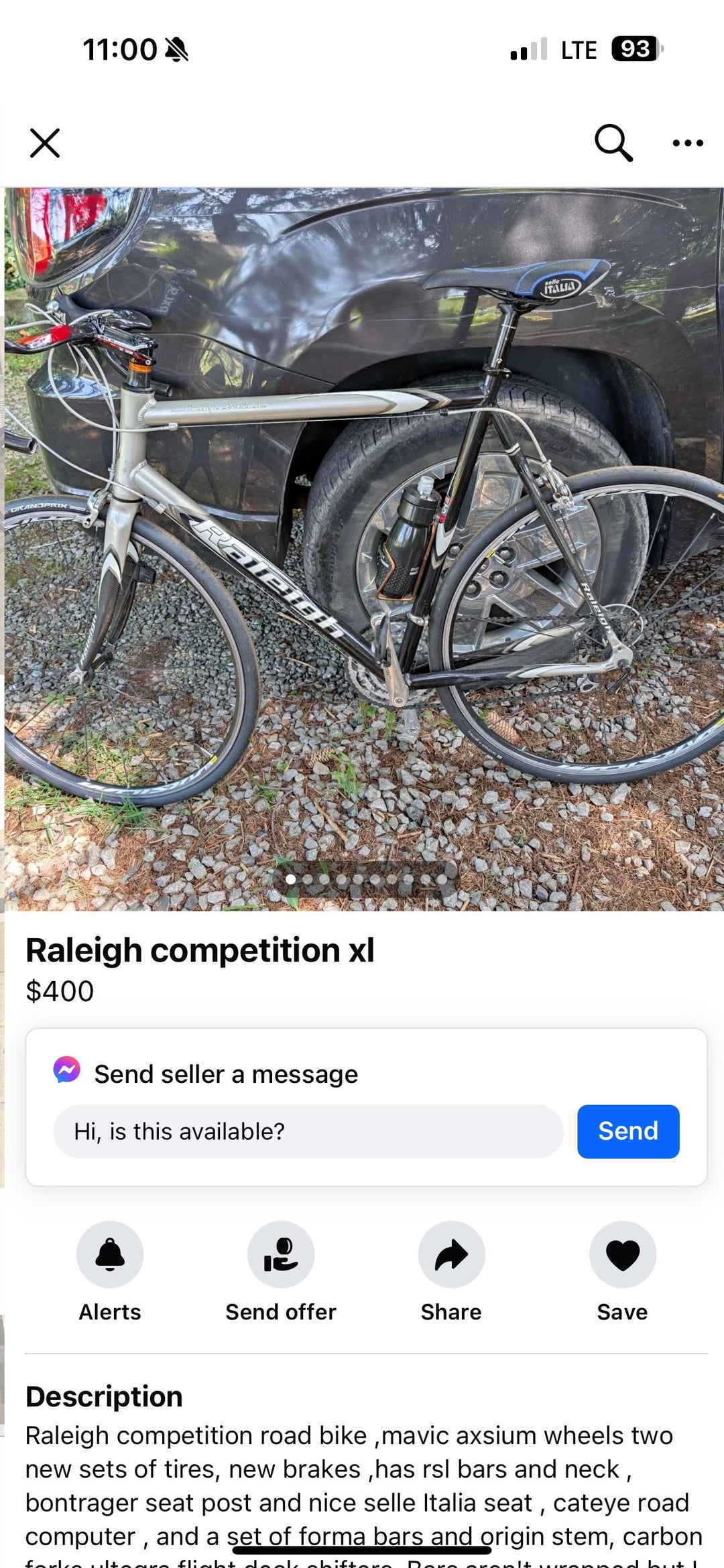The width and height of the screenshot is (724, 1568).
Task: Tap Send offer
Action: point(281,1254)
